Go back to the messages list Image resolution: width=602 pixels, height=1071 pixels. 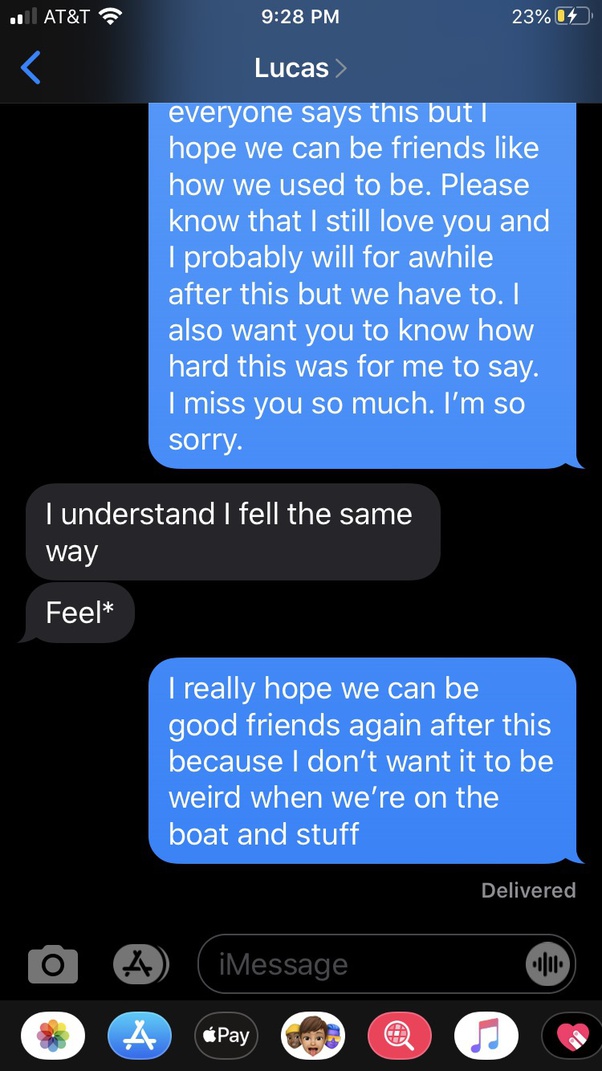tap(31, 68)
